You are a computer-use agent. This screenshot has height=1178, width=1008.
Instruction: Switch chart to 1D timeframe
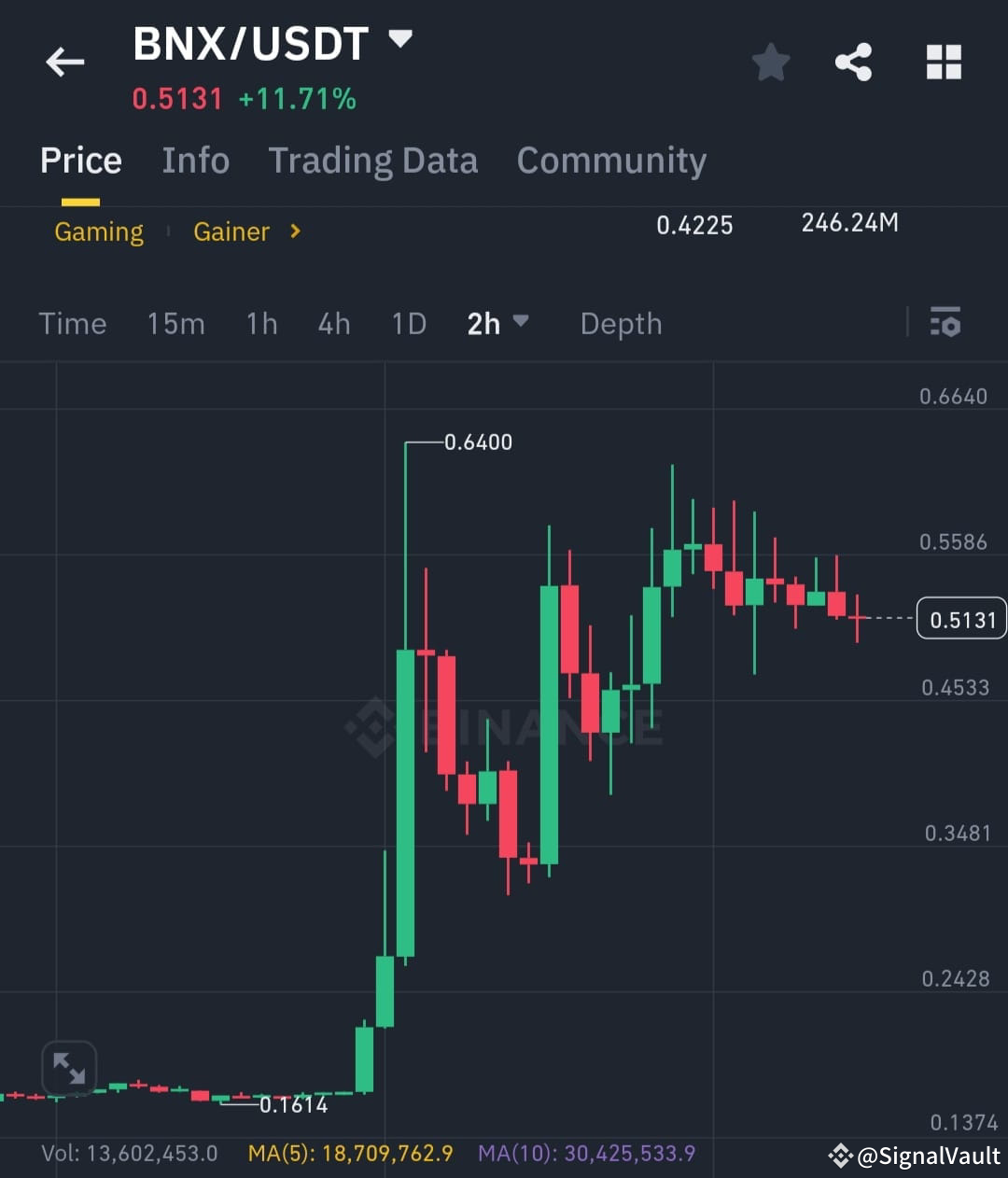point(408,323)
